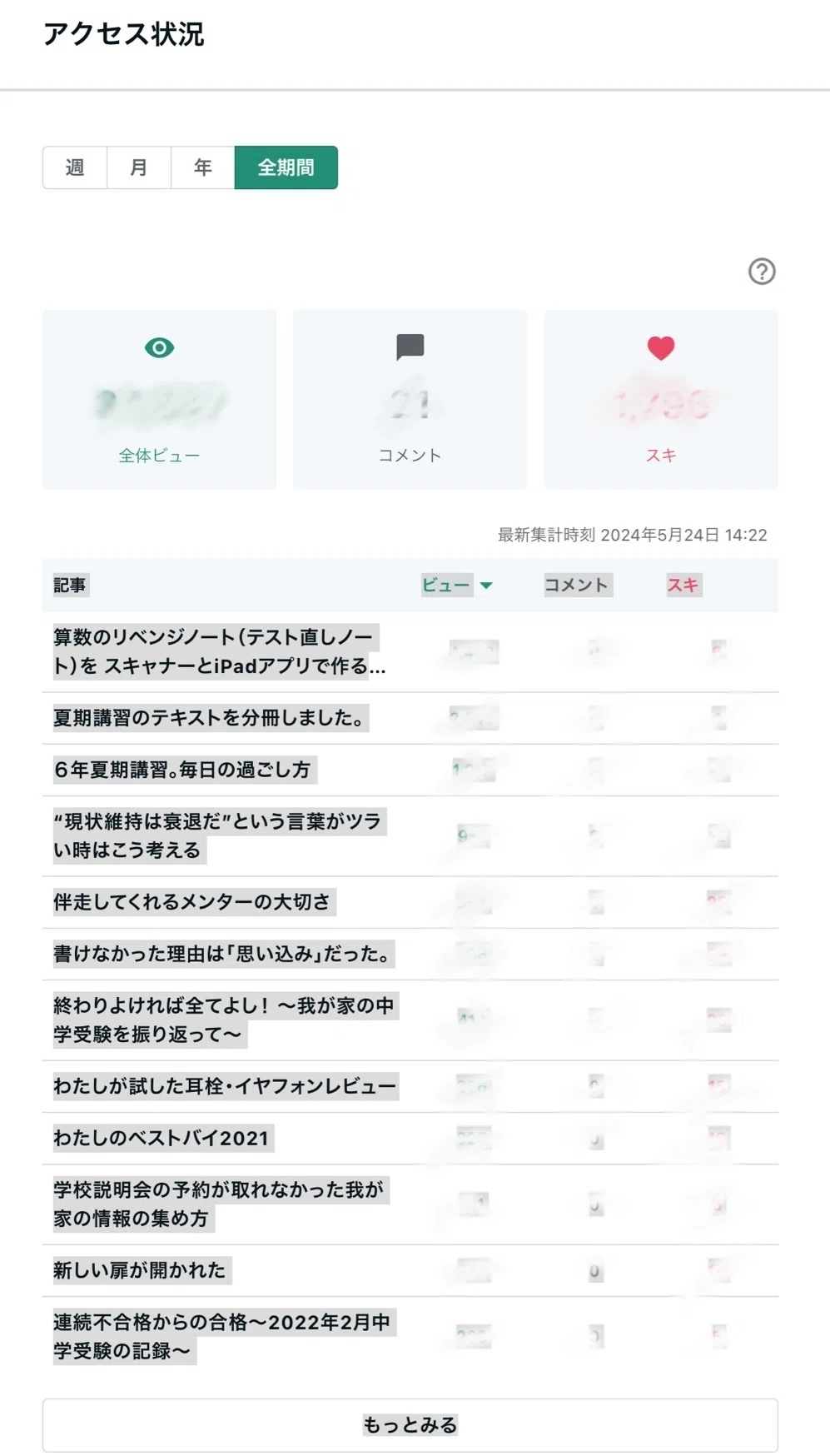
Task: Open article 新しい扉が開かれた
Action: 140,1270
